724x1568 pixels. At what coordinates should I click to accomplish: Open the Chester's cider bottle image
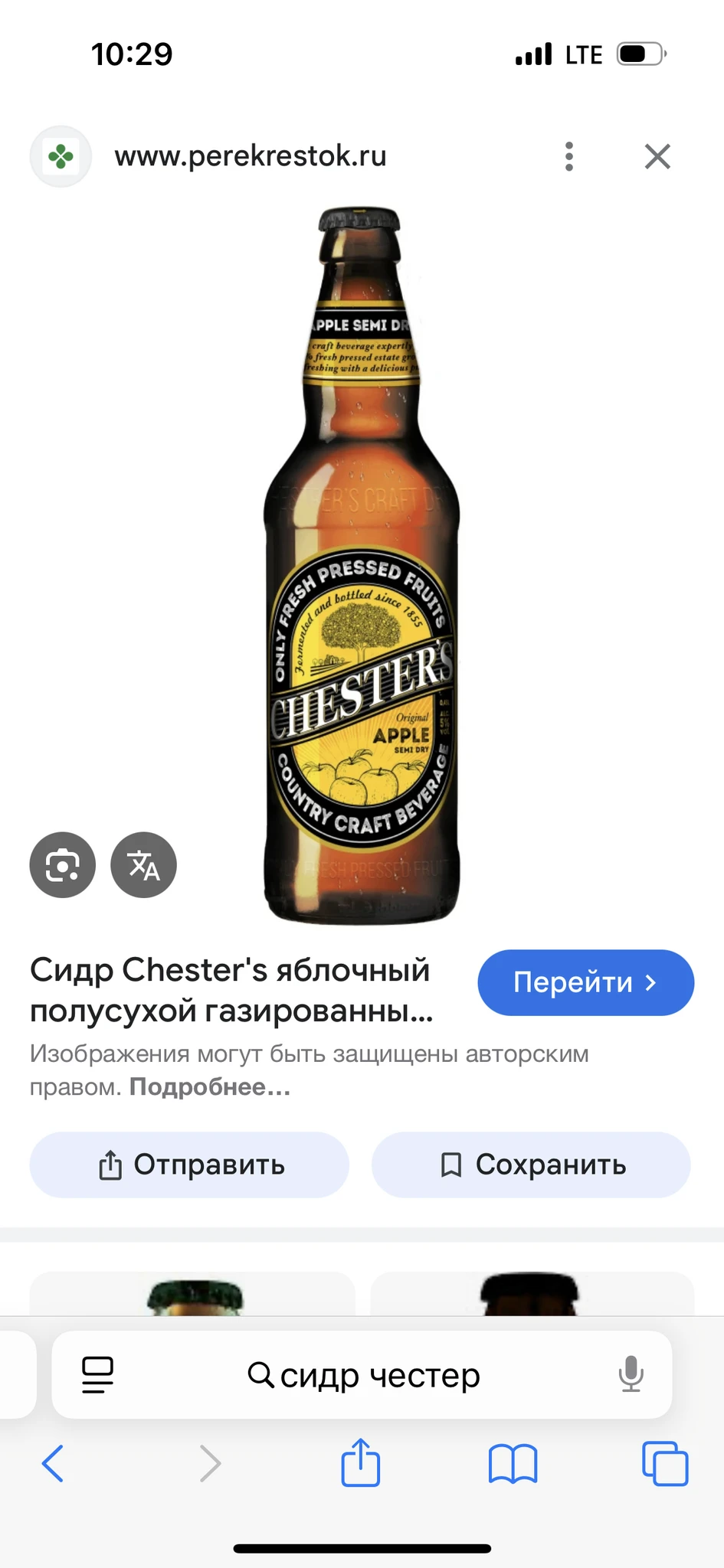[362, 567]
